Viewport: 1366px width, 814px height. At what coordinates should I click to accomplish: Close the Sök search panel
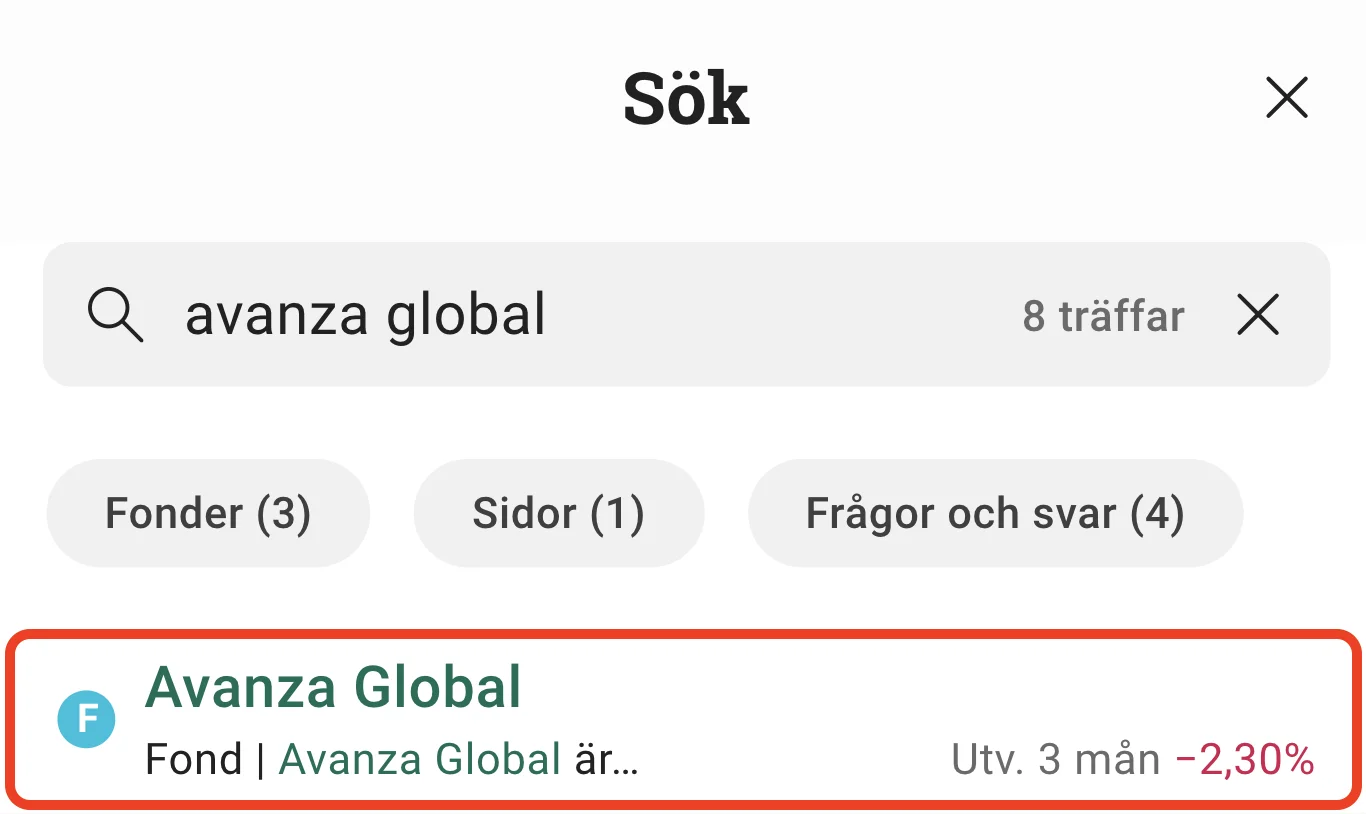[x=1286, y=98]
